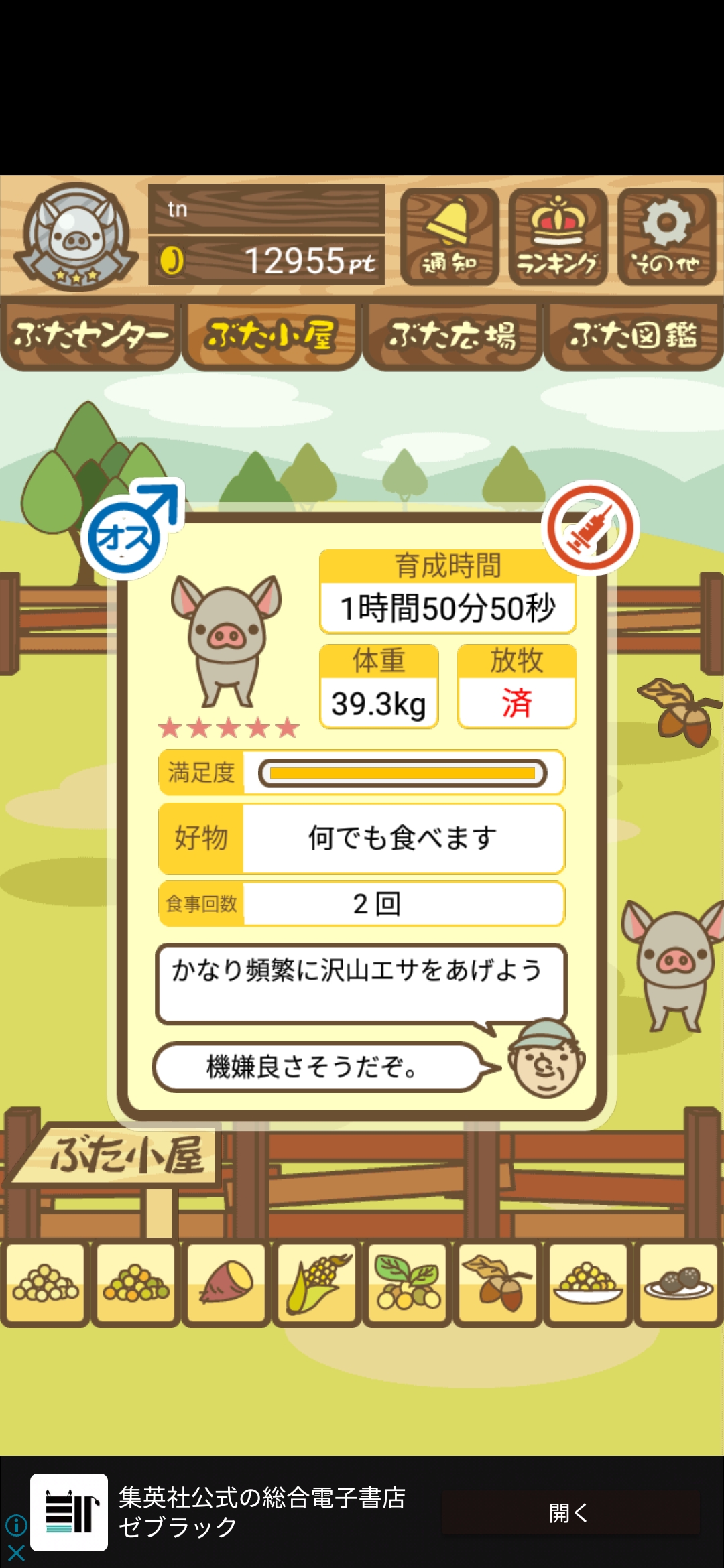Screen dimensions: 724x1568
Task: Tap the player rank pig badge
Action: (76, 236)
